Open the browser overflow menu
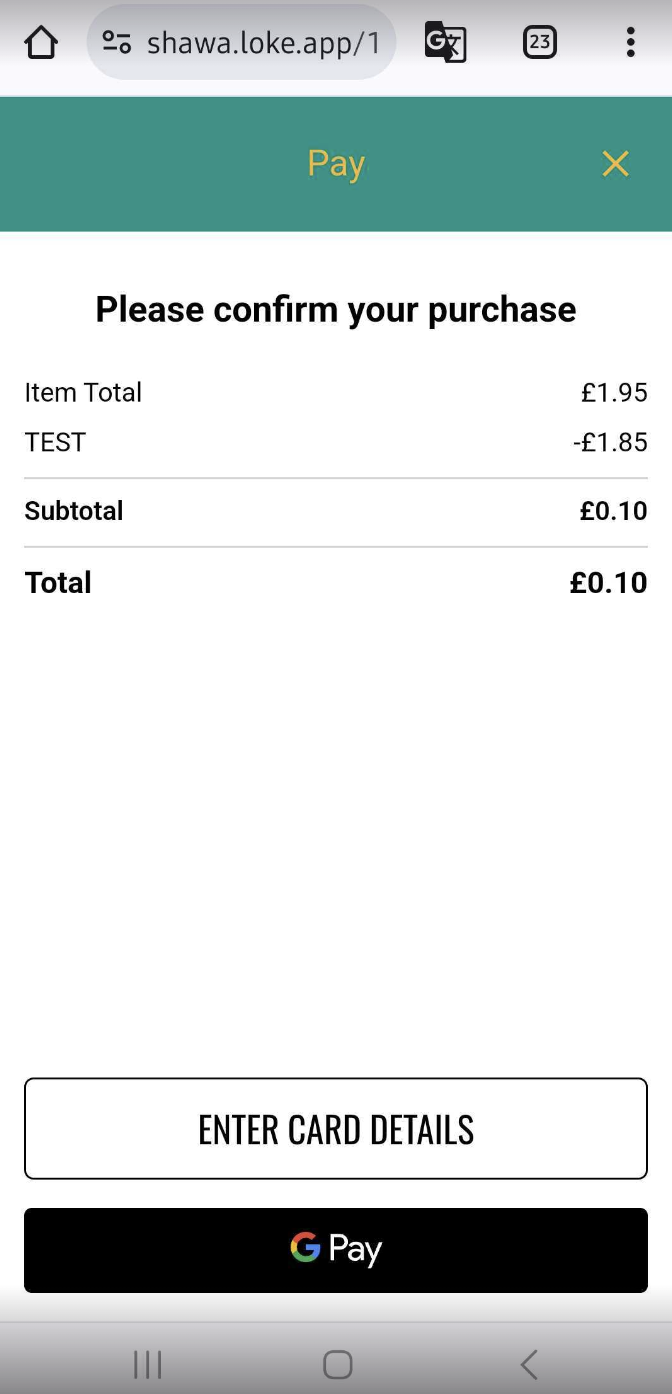This screenshot has width=672, height=1394. pos(630,42)
